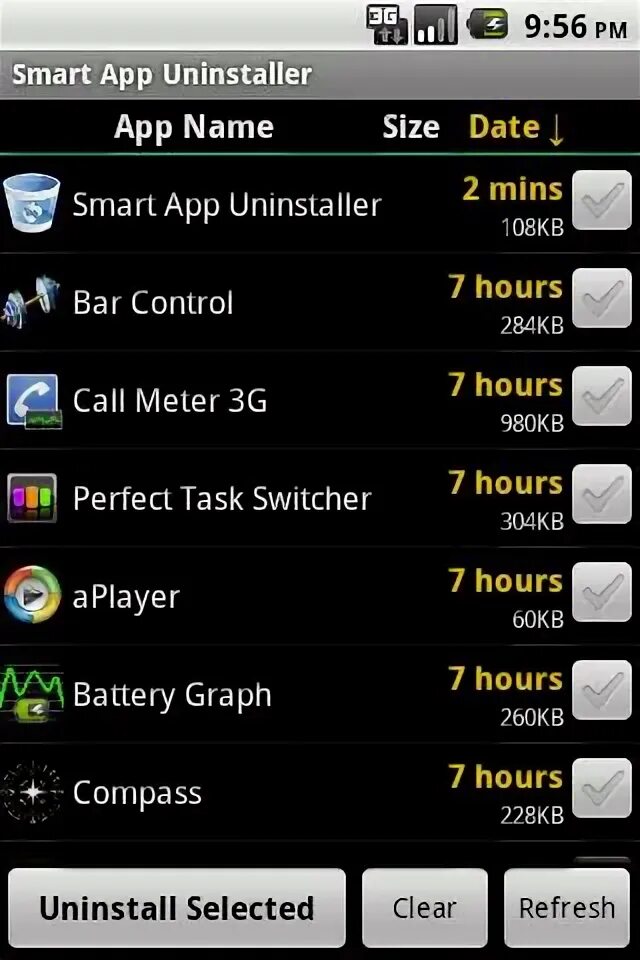Open the Bar Control app row
Screen dimensions: 640x960
click(x=153, y=303)
